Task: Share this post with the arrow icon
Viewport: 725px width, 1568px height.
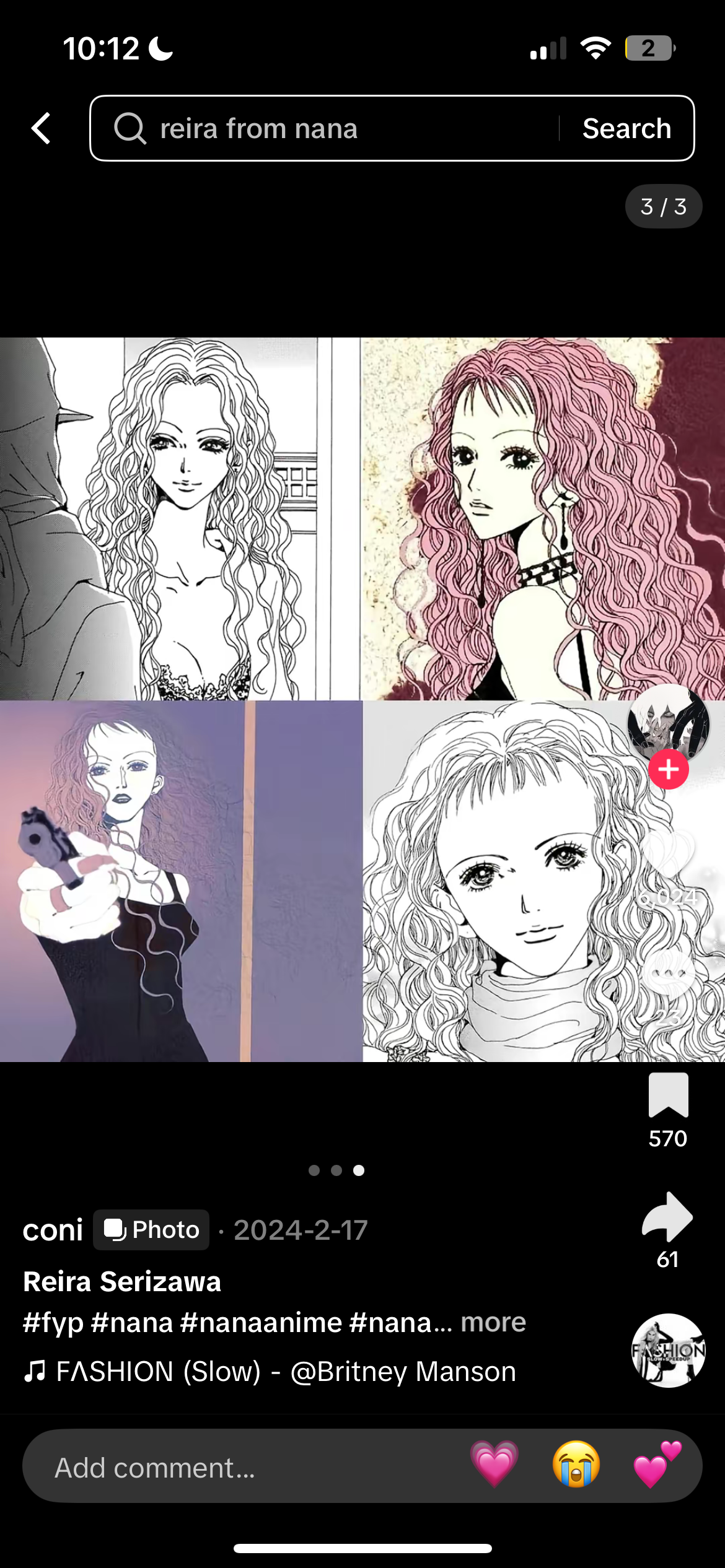Action: coord(668,1217)
